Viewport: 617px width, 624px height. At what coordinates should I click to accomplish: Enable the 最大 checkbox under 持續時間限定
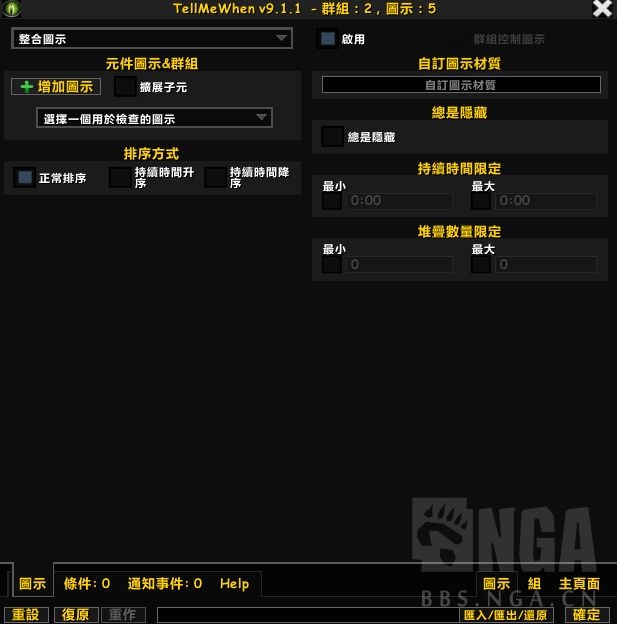[481, 201]
